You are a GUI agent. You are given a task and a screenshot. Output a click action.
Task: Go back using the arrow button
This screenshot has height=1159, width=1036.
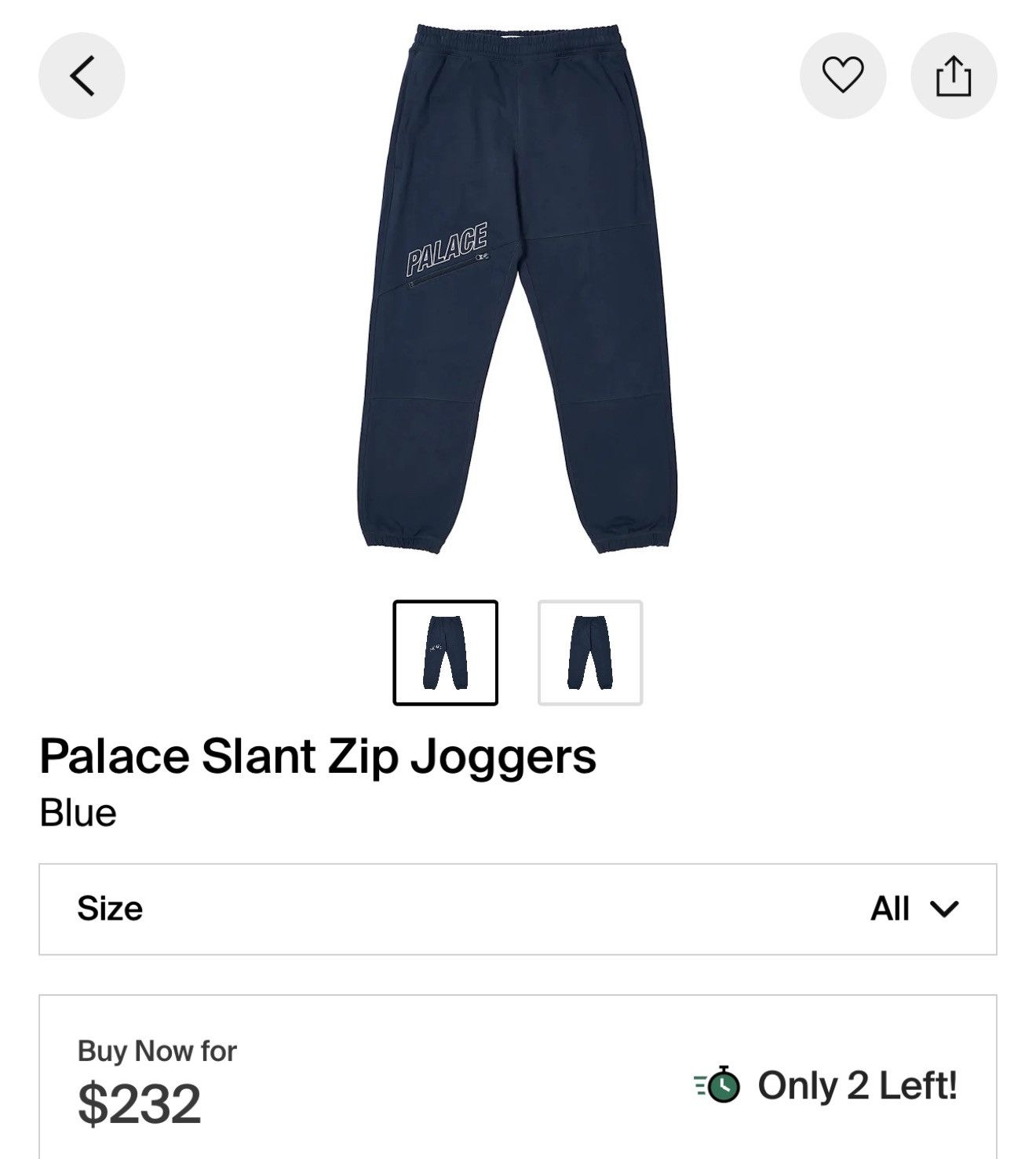pos(82,76)
